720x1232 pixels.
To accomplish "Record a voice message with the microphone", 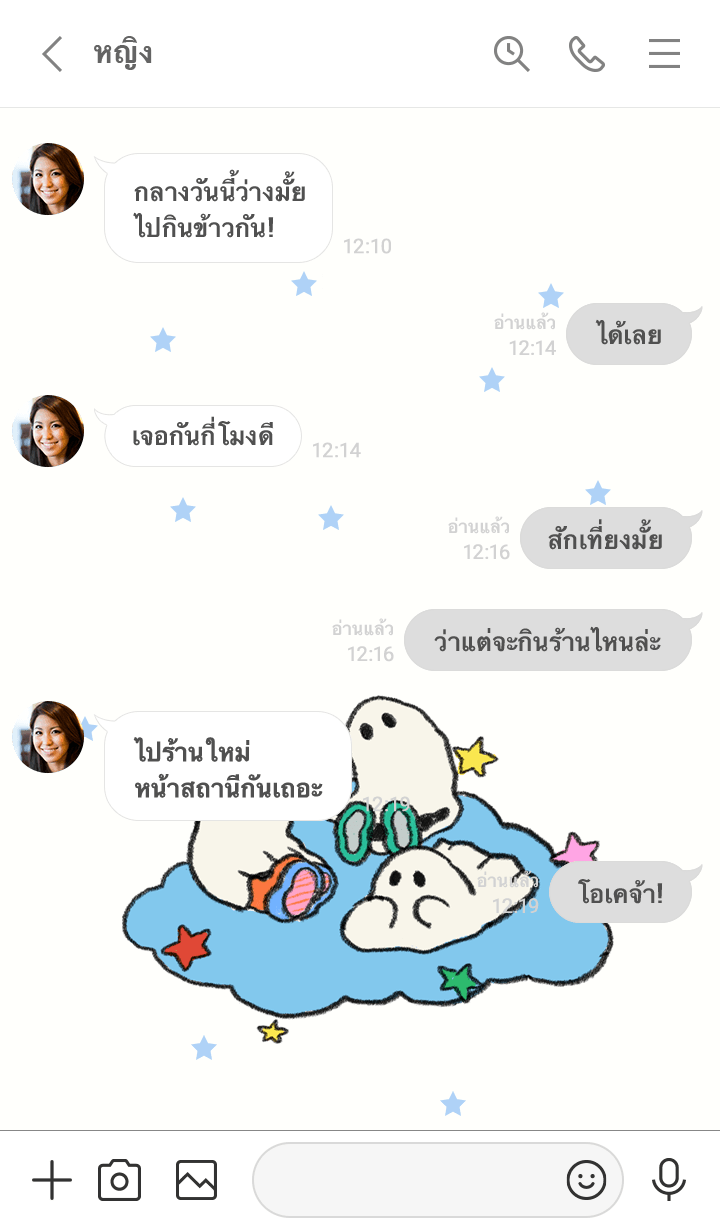I will pyautogui.click(x=668, y=1181).
